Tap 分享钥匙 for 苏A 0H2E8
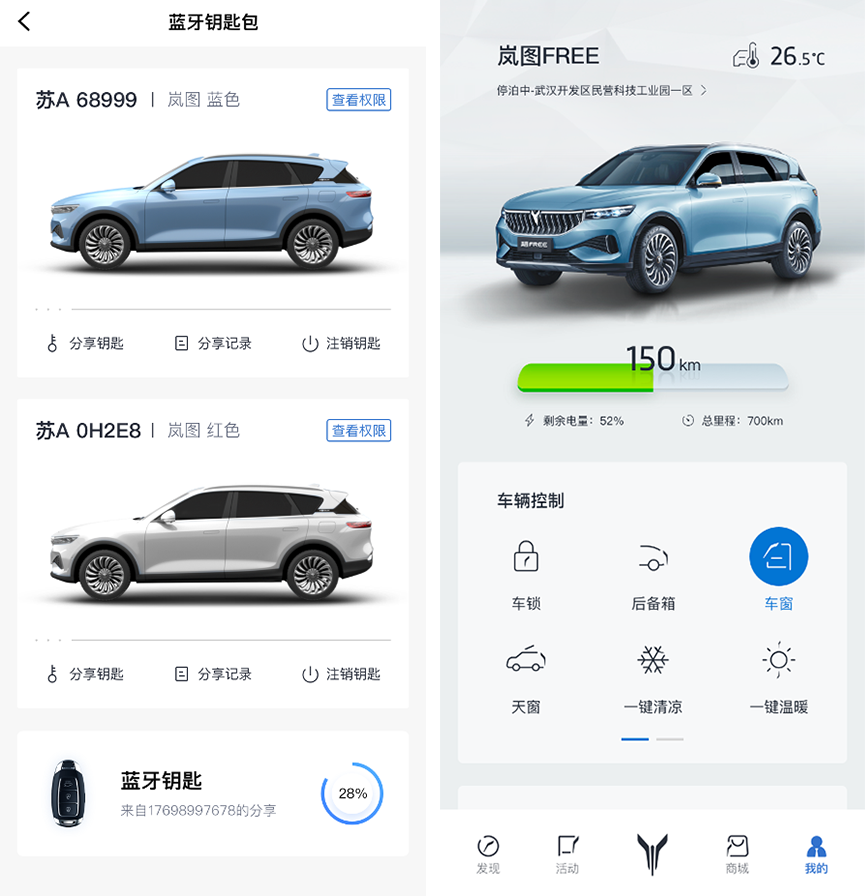 [x=85, y=674]
